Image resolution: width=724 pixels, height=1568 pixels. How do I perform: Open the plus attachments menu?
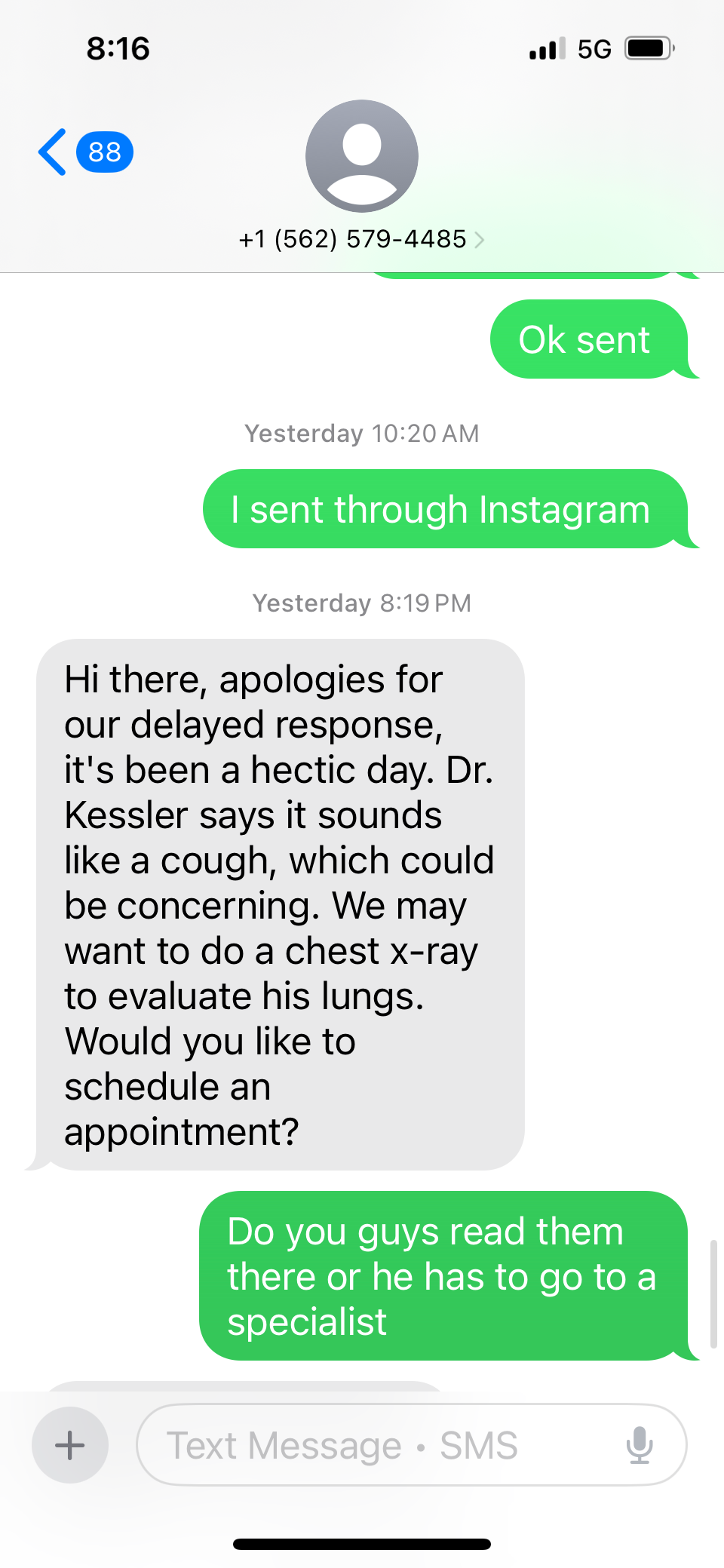click(70, 1445)
